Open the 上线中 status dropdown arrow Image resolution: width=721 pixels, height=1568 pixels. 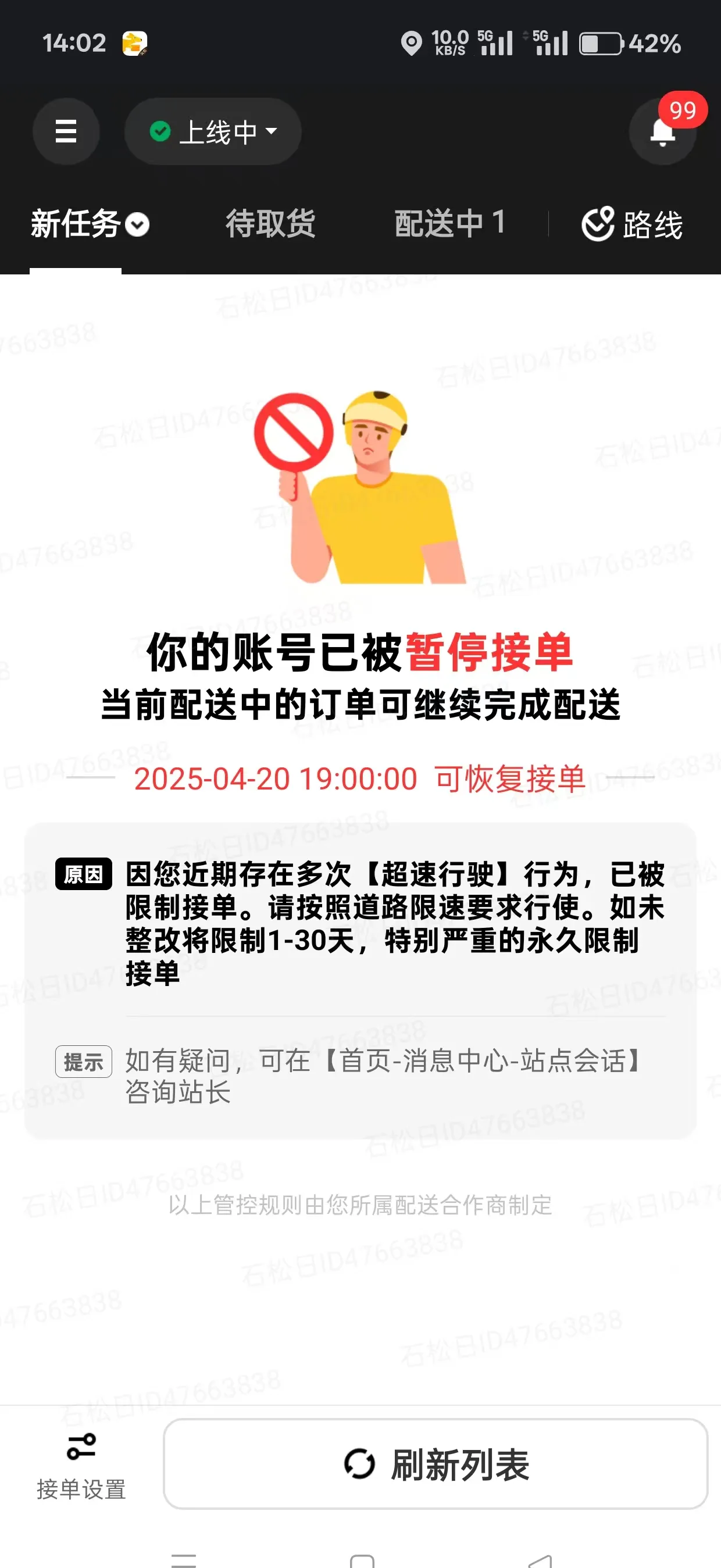click(272, 131)
